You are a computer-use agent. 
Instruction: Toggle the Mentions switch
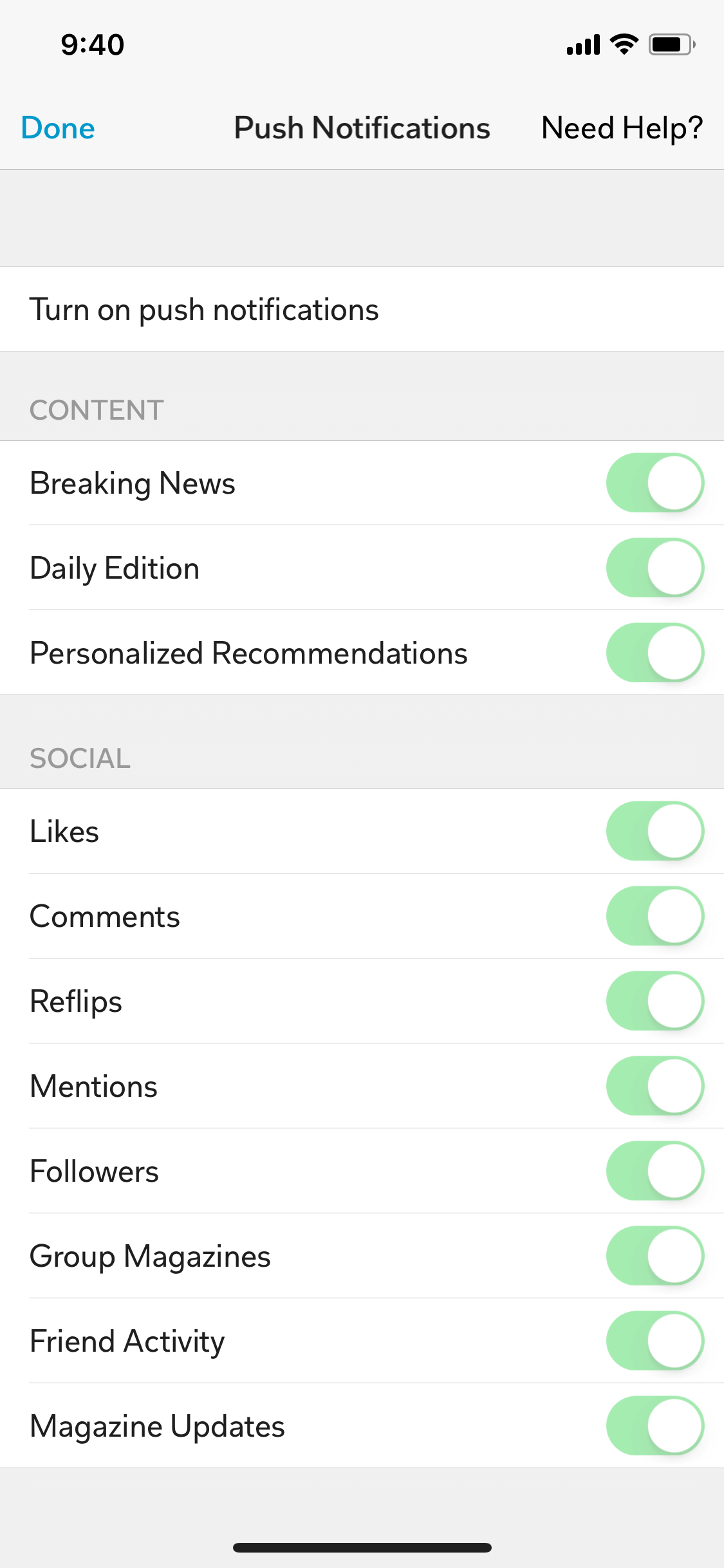pyautogui.click(x=655, y=1086)
